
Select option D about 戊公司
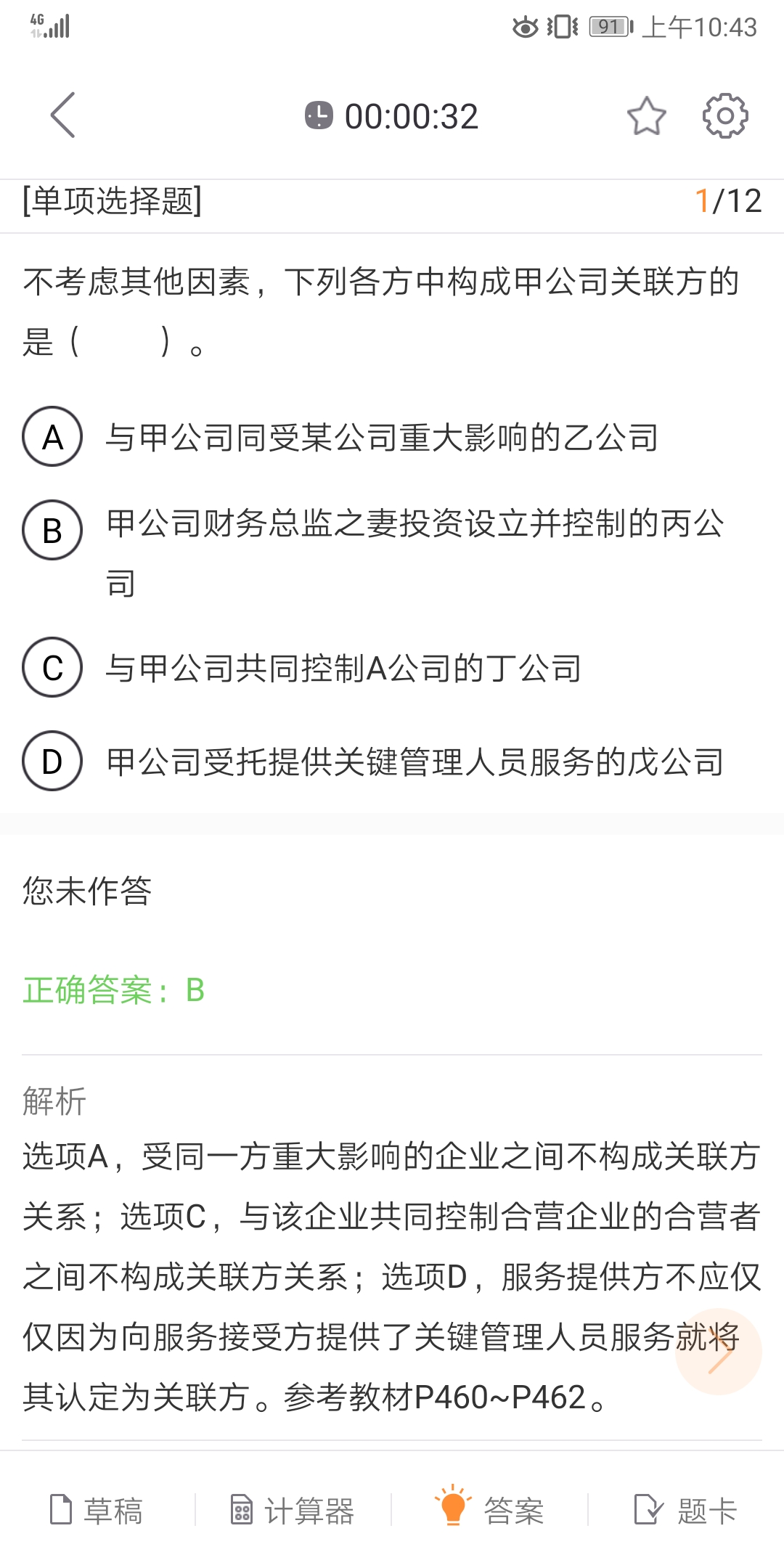[x=52, y=761]
